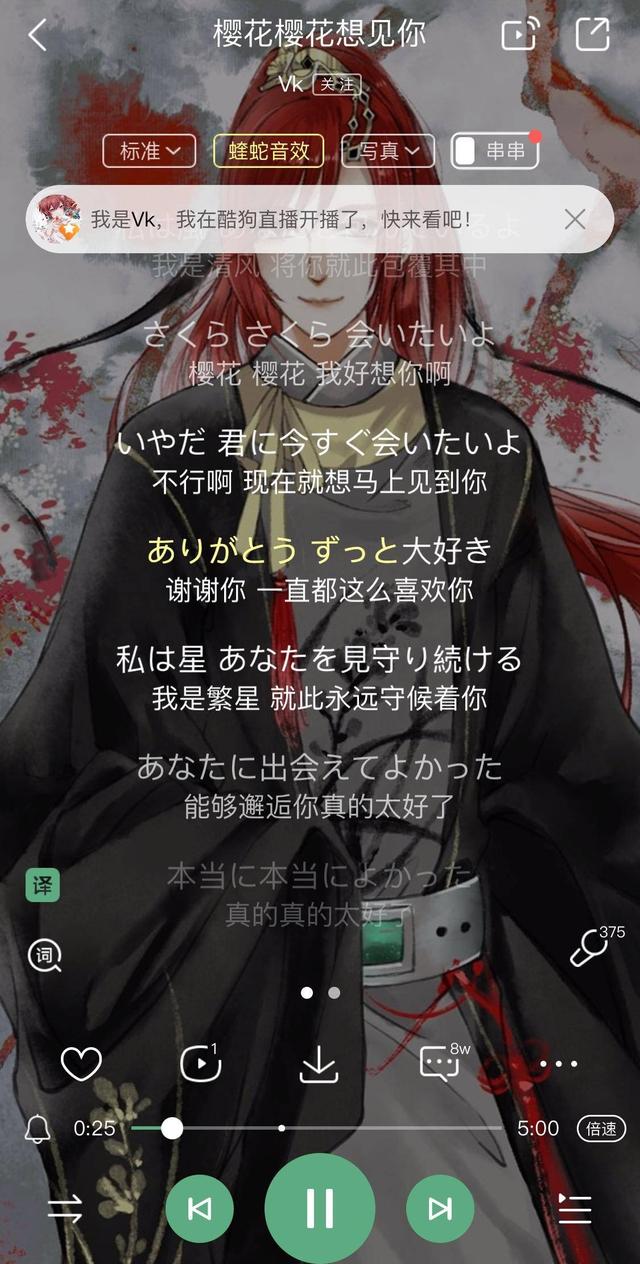640x1264 pixels.
Task: Skip to the next track
Action: pyautogui.click(x=440, y=1209)
